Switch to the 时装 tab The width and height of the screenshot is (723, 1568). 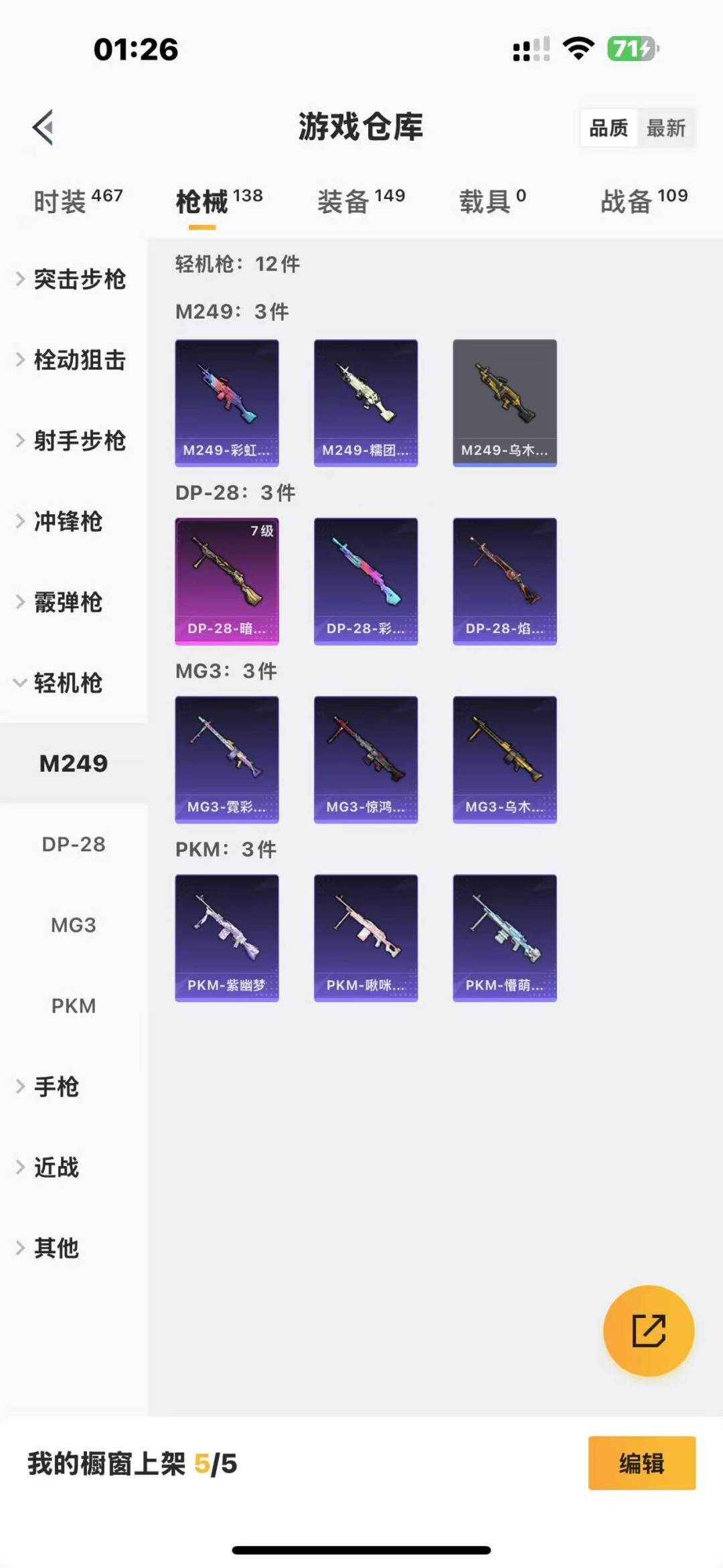[77, 201]
